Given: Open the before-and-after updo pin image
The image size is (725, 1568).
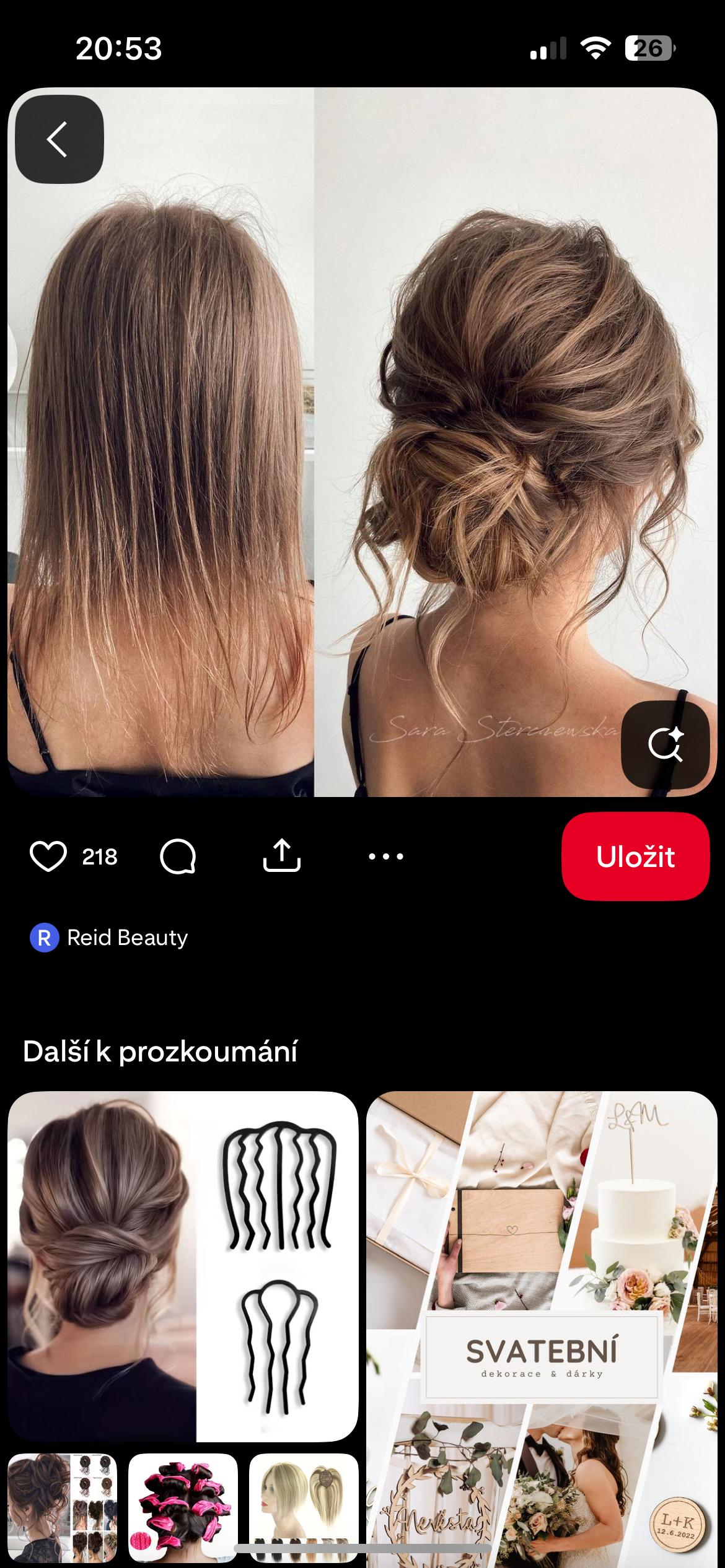Looking at the screenshot, I should [x=362, y=433].
